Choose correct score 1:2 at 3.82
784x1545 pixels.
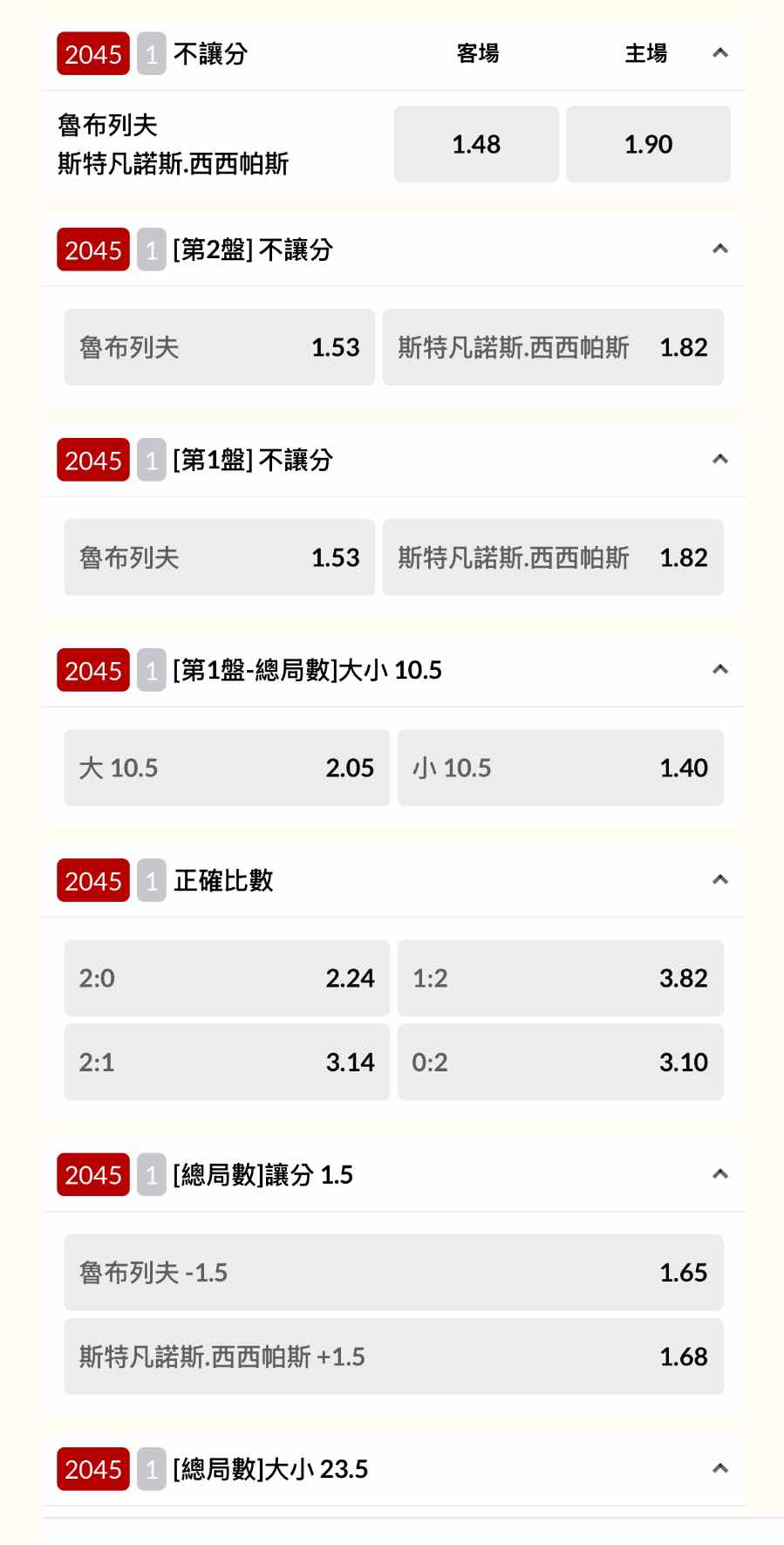(x=560, y=978)
